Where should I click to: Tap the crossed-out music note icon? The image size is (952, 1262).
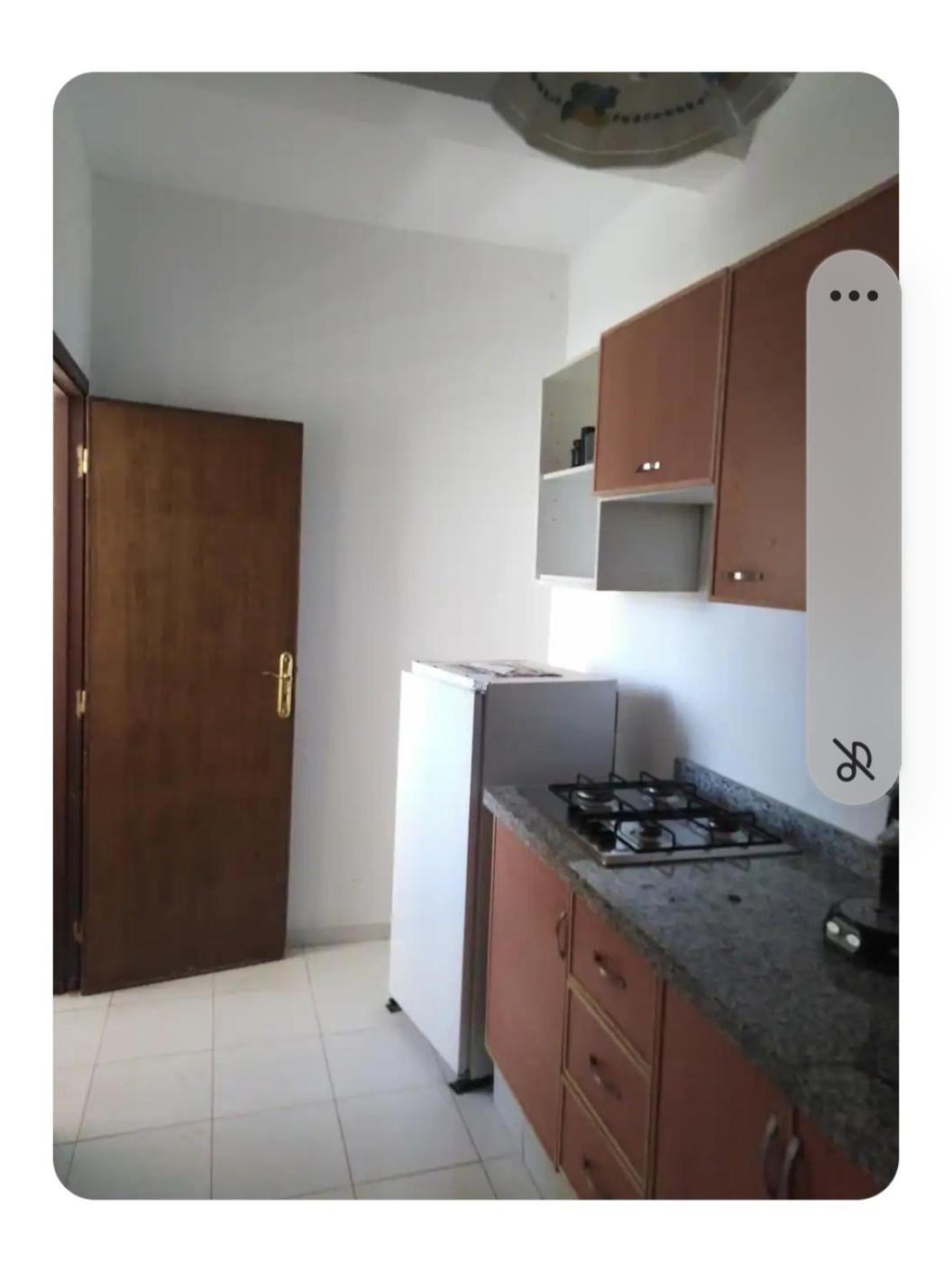[x=852, y=759]
